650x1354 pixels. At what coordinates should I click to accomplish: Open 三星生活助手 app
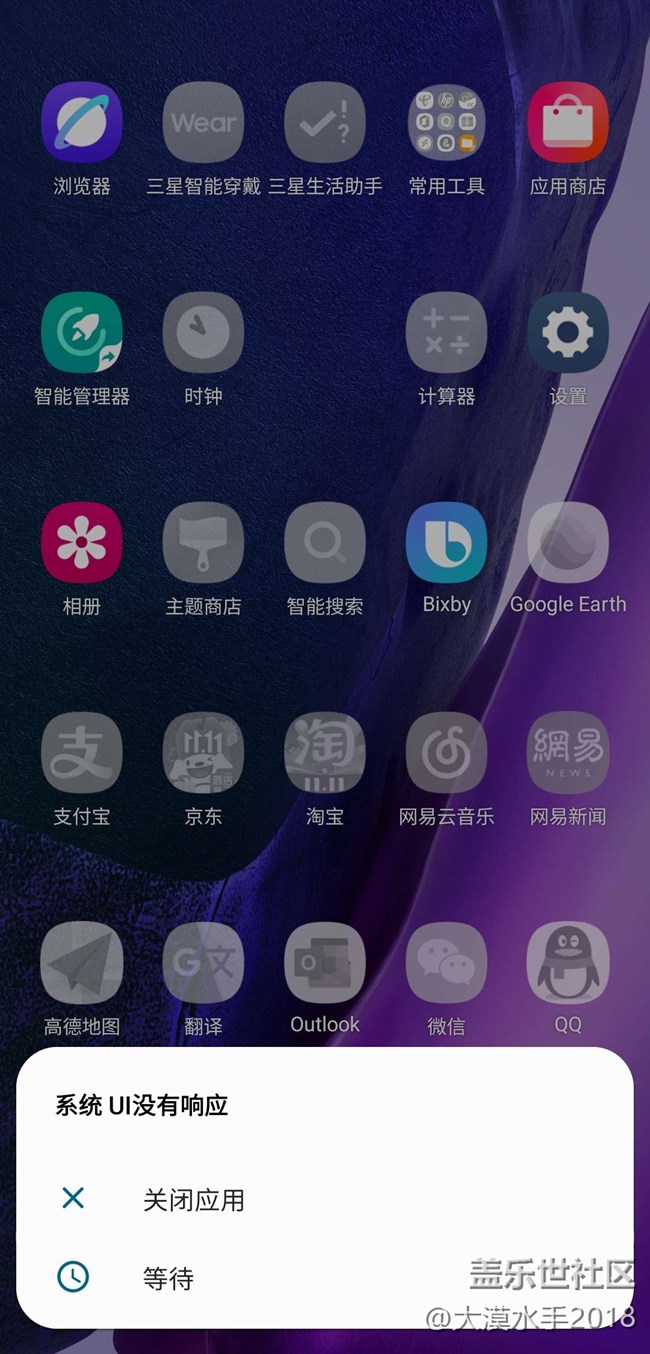tap(325, 123)
